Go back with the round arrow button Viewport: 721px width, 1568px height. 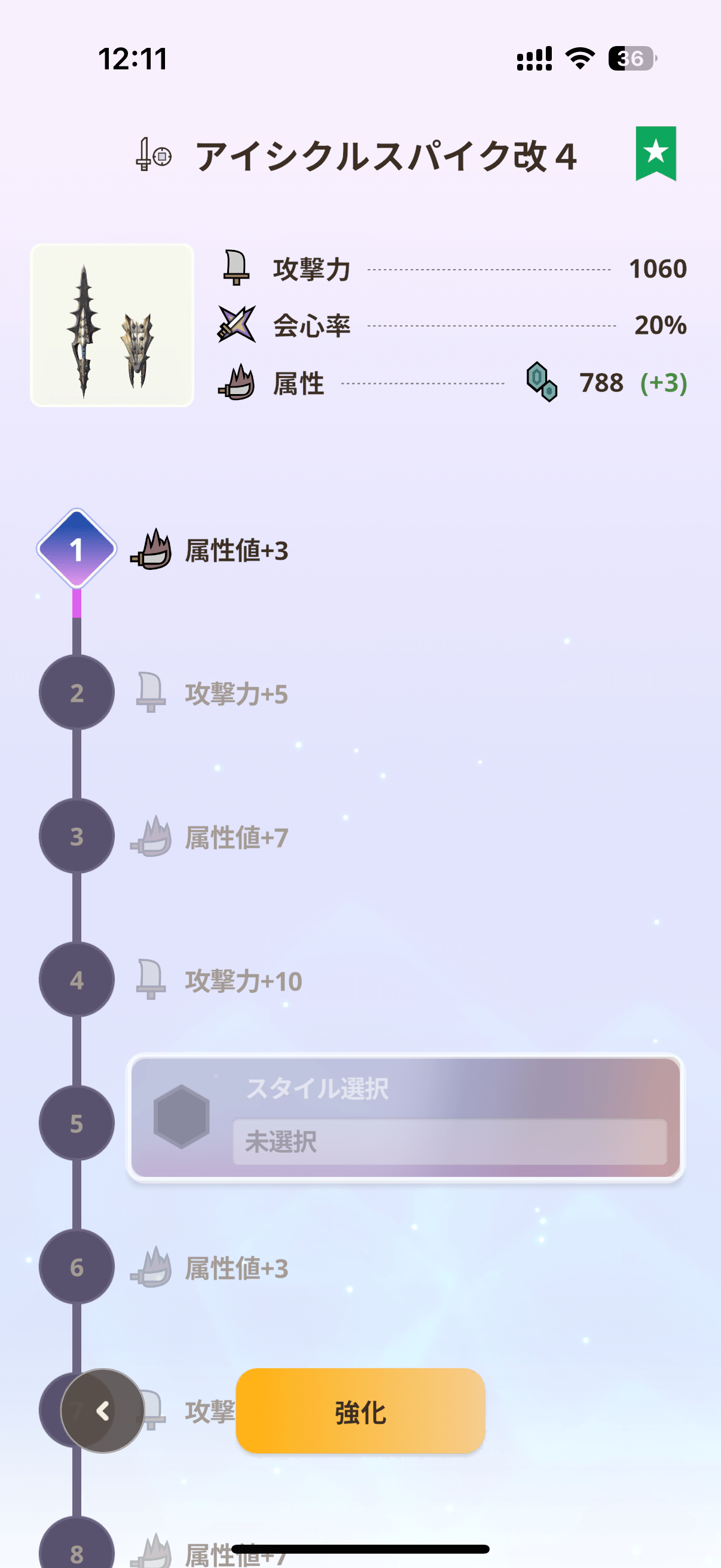tap(103, 1411)
